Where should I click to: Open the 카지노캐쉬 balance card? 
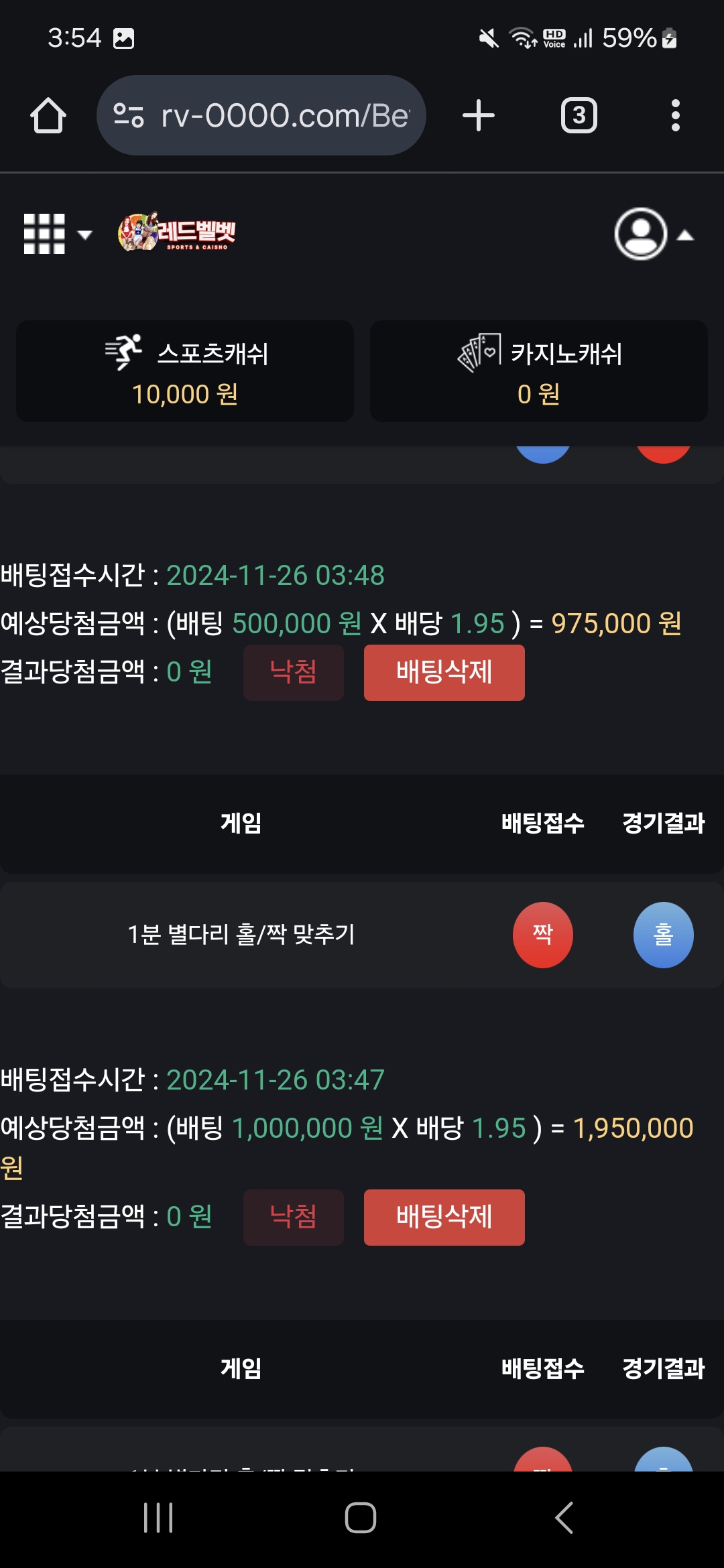539,371
